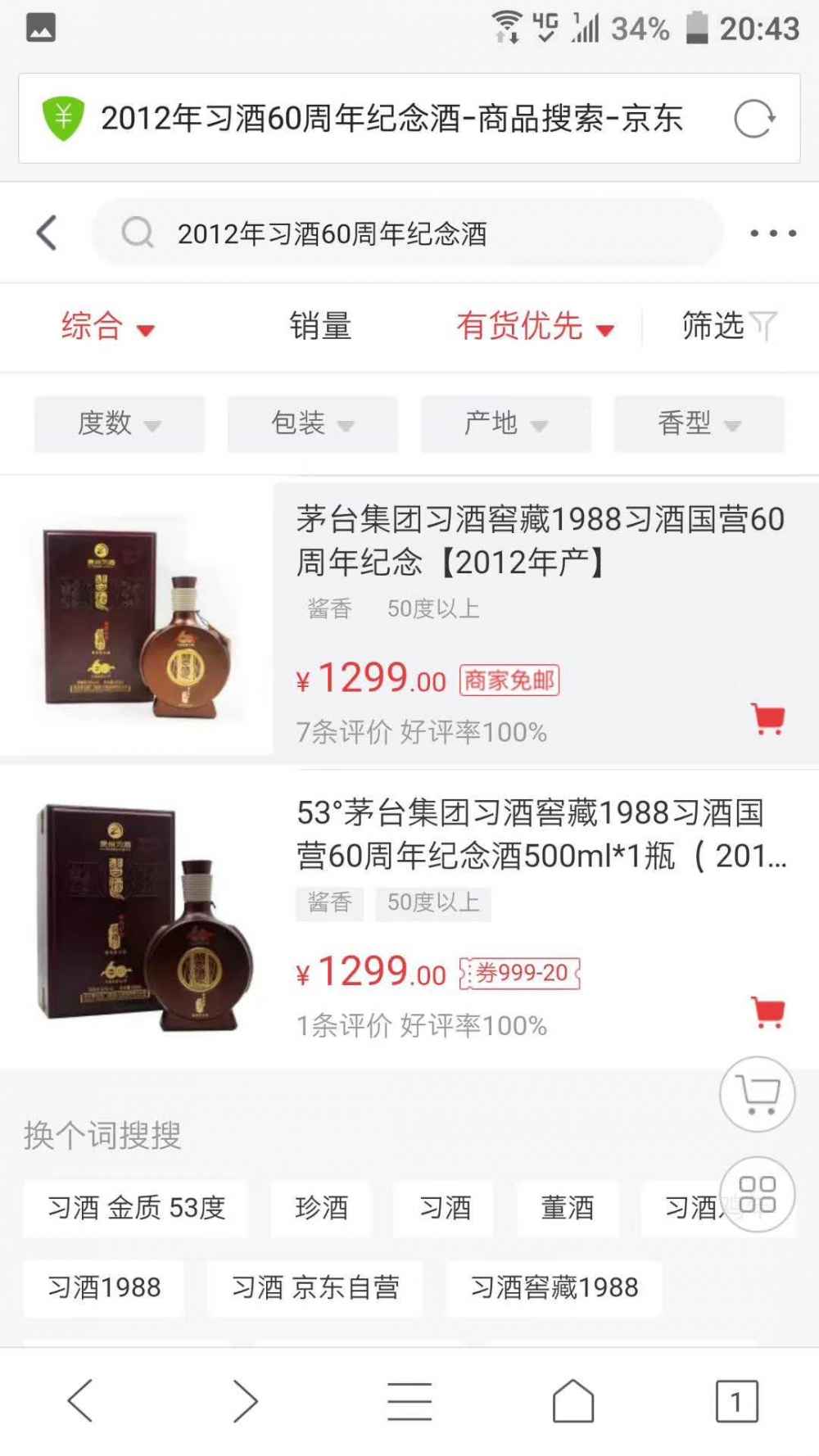Viewport: 819px width, 1456px height.
Task: Expand the 包装 filter
Action: pos(313,423)
